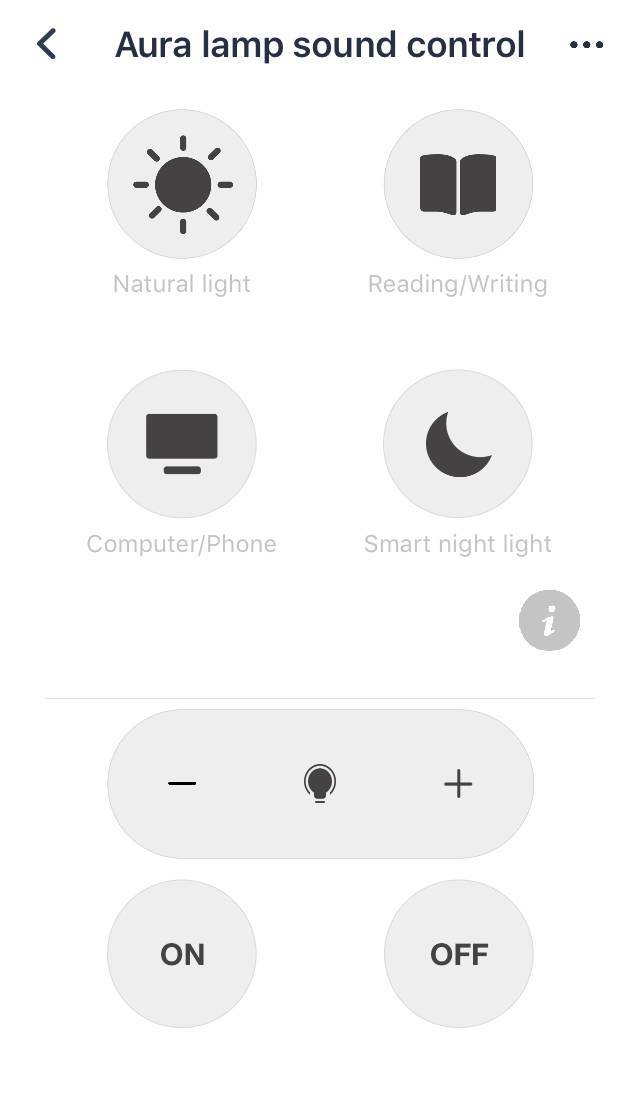Screen dimensions: 640x1099
Task: Go back using the back arrow
Action: (46, 44)
